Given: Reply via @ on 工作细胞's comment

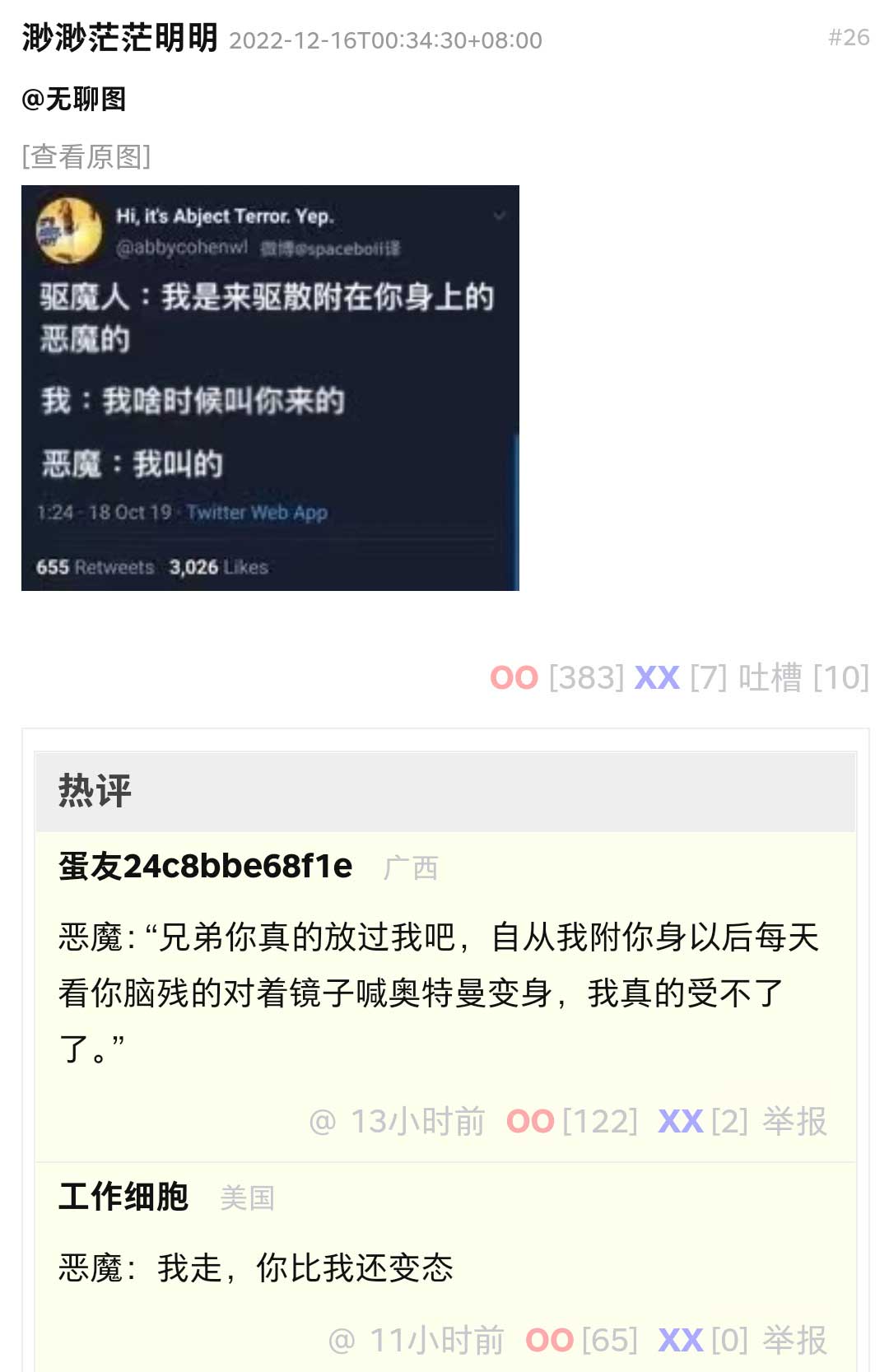Looking at the screenshot, I should click(342, 1341).
